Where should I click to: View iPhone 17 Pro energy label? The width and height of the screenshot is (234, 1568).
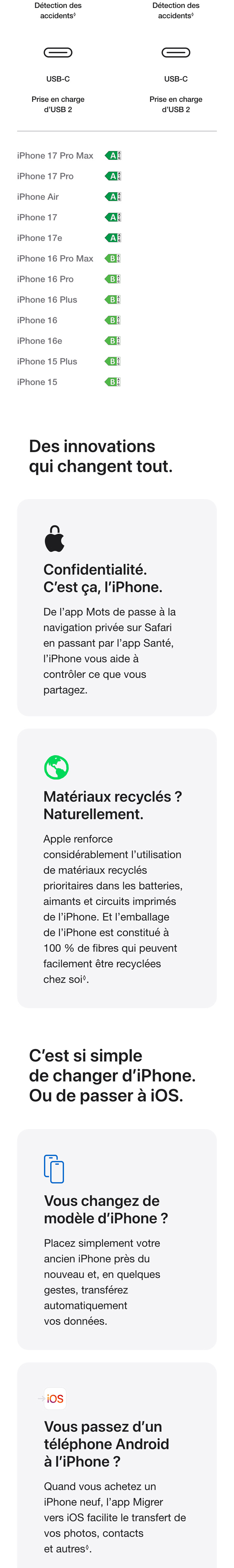113,177
